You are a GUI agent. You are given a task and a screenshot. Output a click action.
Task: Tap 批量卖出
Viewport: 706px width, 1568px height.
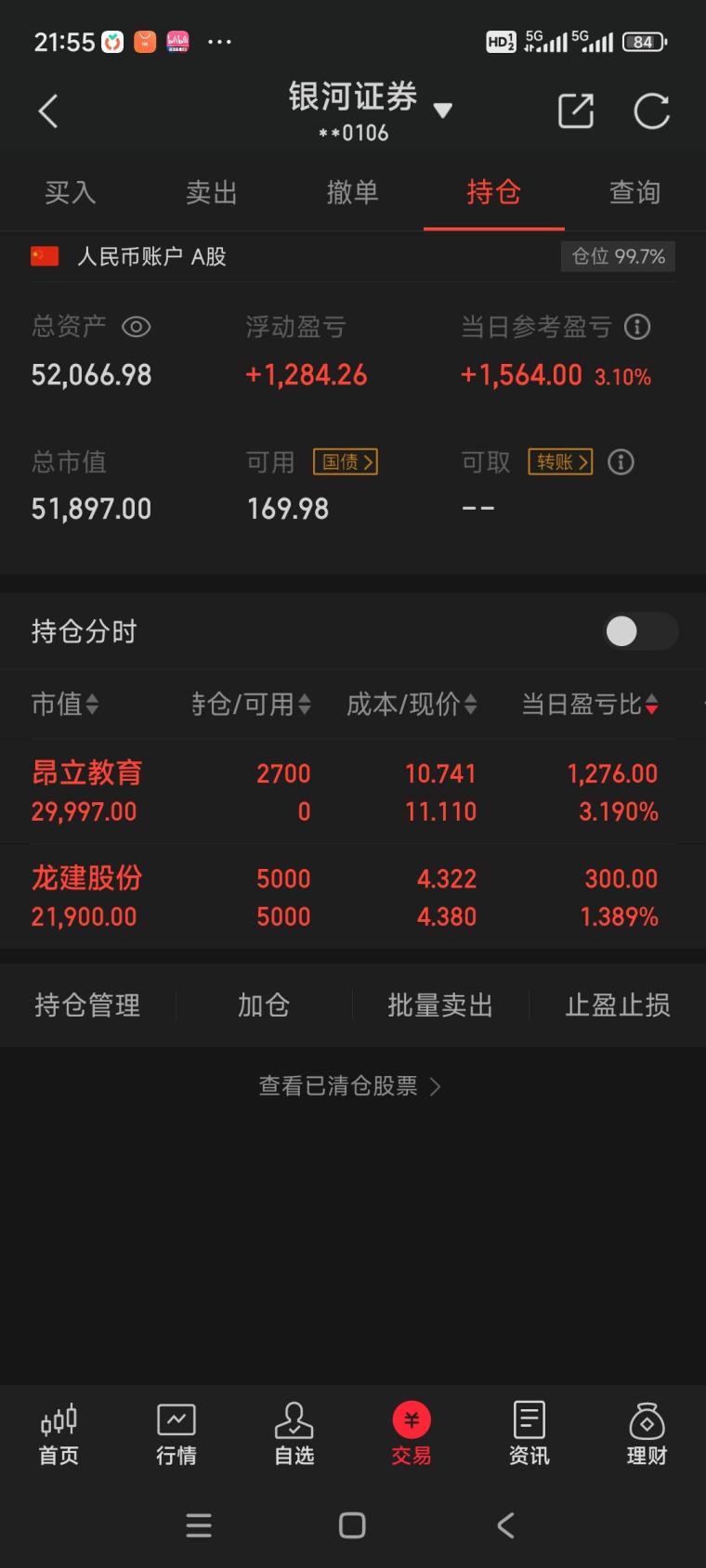pyautogui.click(x=440, y=1005)
